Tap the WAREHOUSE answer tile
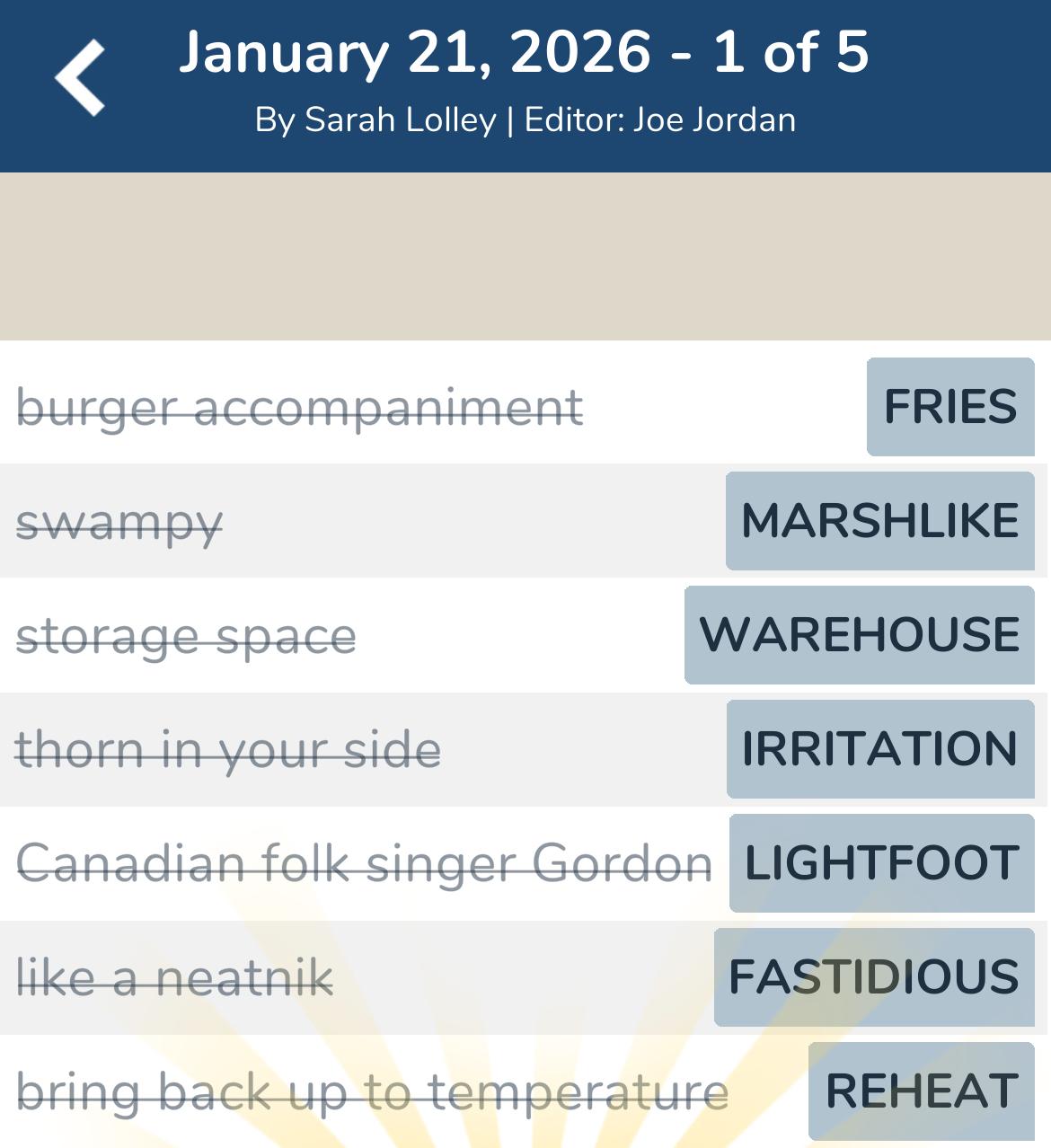This screenshot has width=1051, height=1148. (857, 635)
